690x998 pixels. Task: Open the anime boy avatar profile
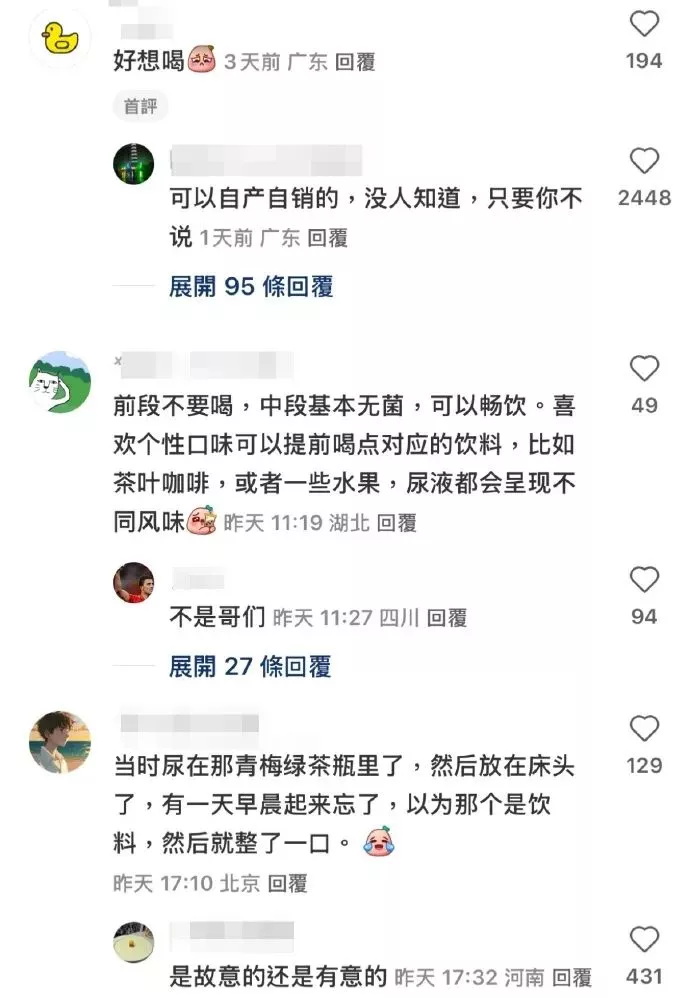point(60,742)
